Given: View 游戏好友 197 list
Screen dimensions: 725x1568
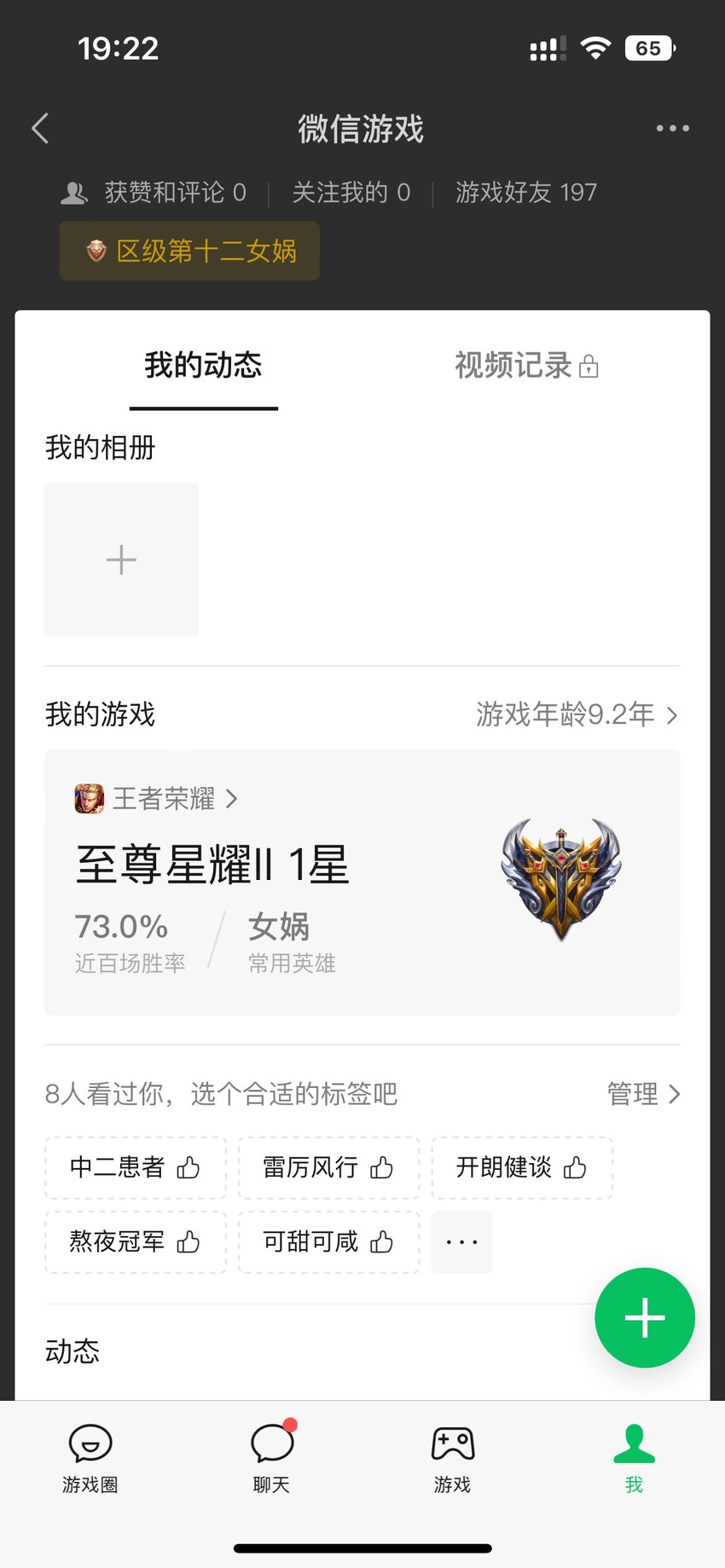Looking at the screenshot, I should pos(526,193).
